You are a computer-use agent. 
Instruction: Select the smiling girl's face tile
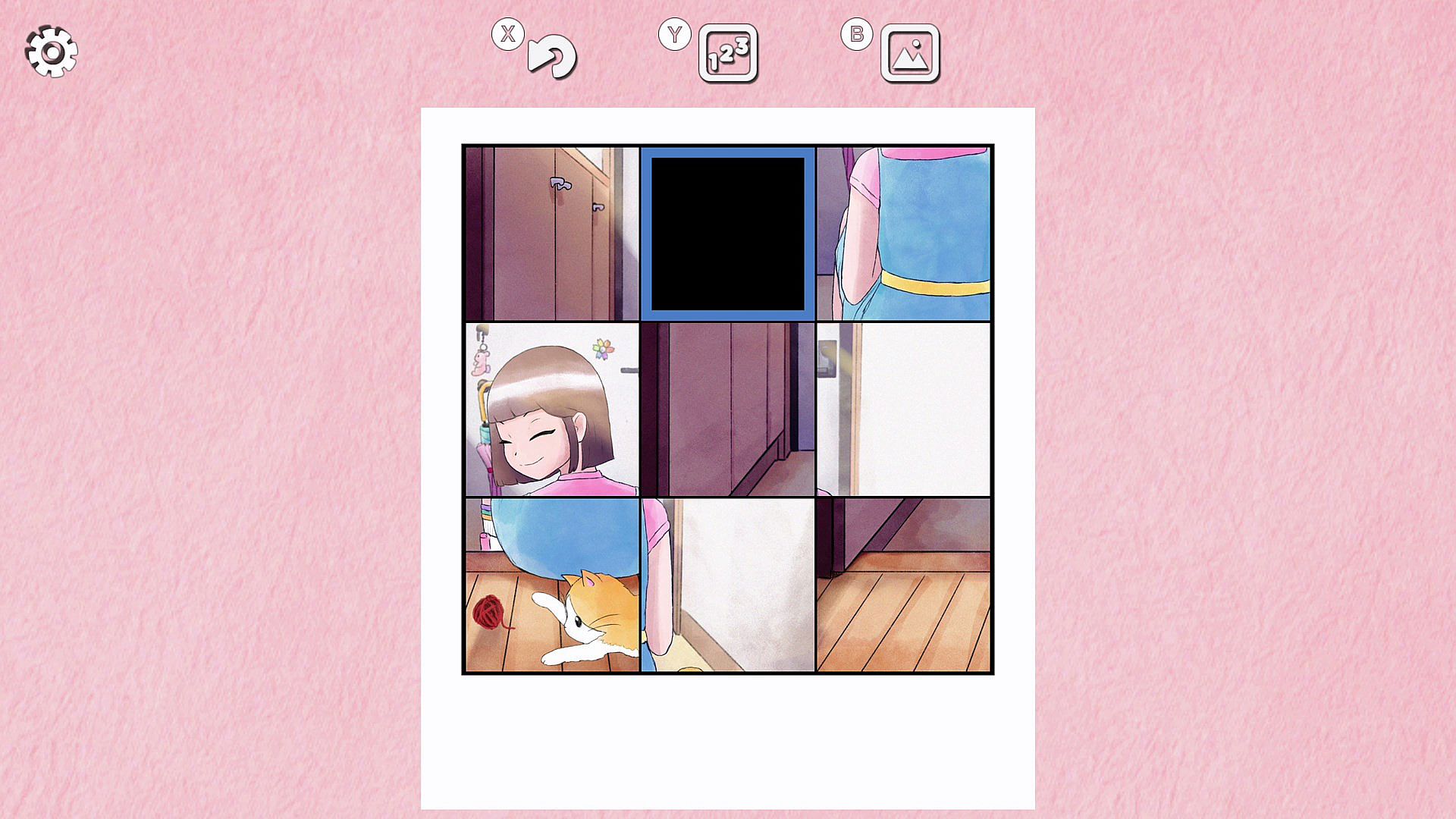[x=552, y=409]
